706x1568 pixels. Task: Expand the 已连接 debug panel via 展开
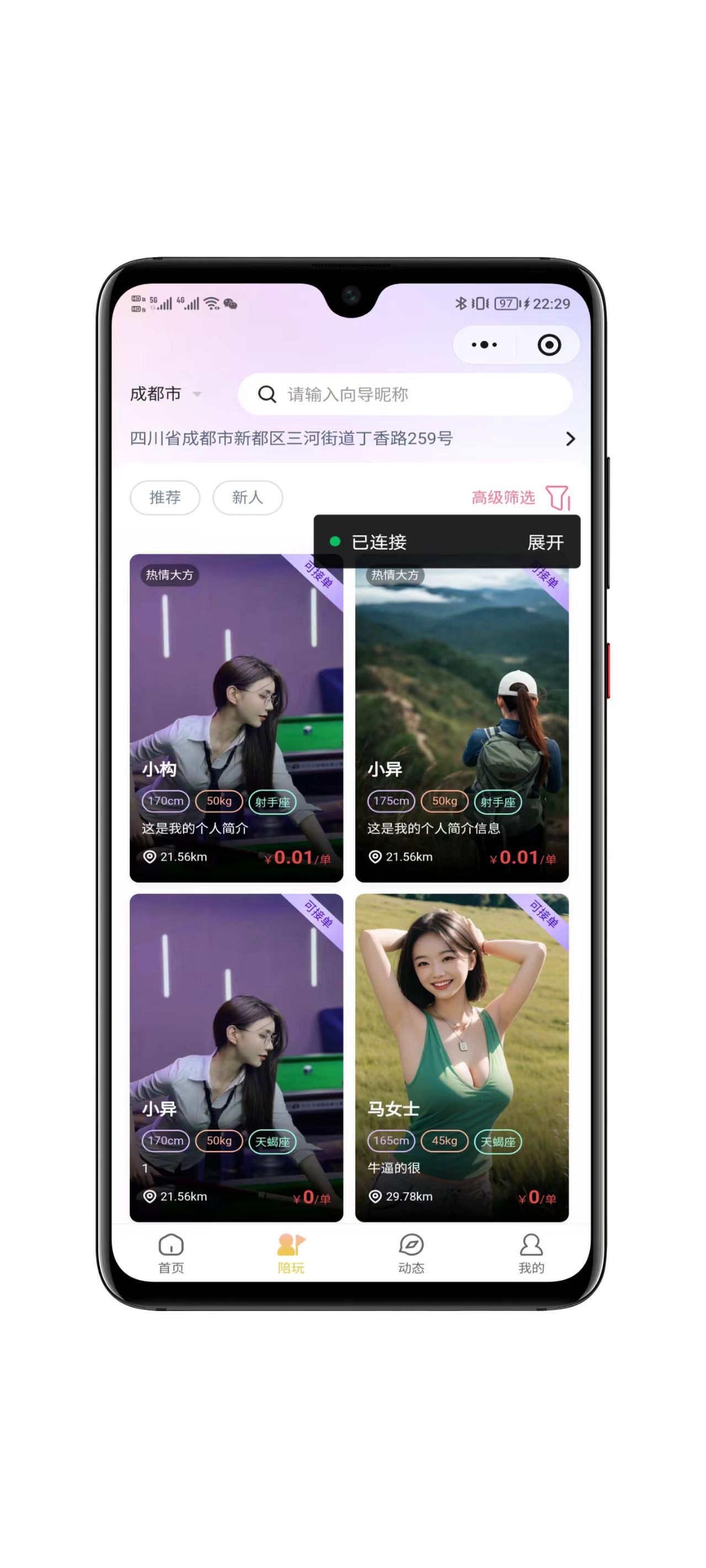coord(545,542)
